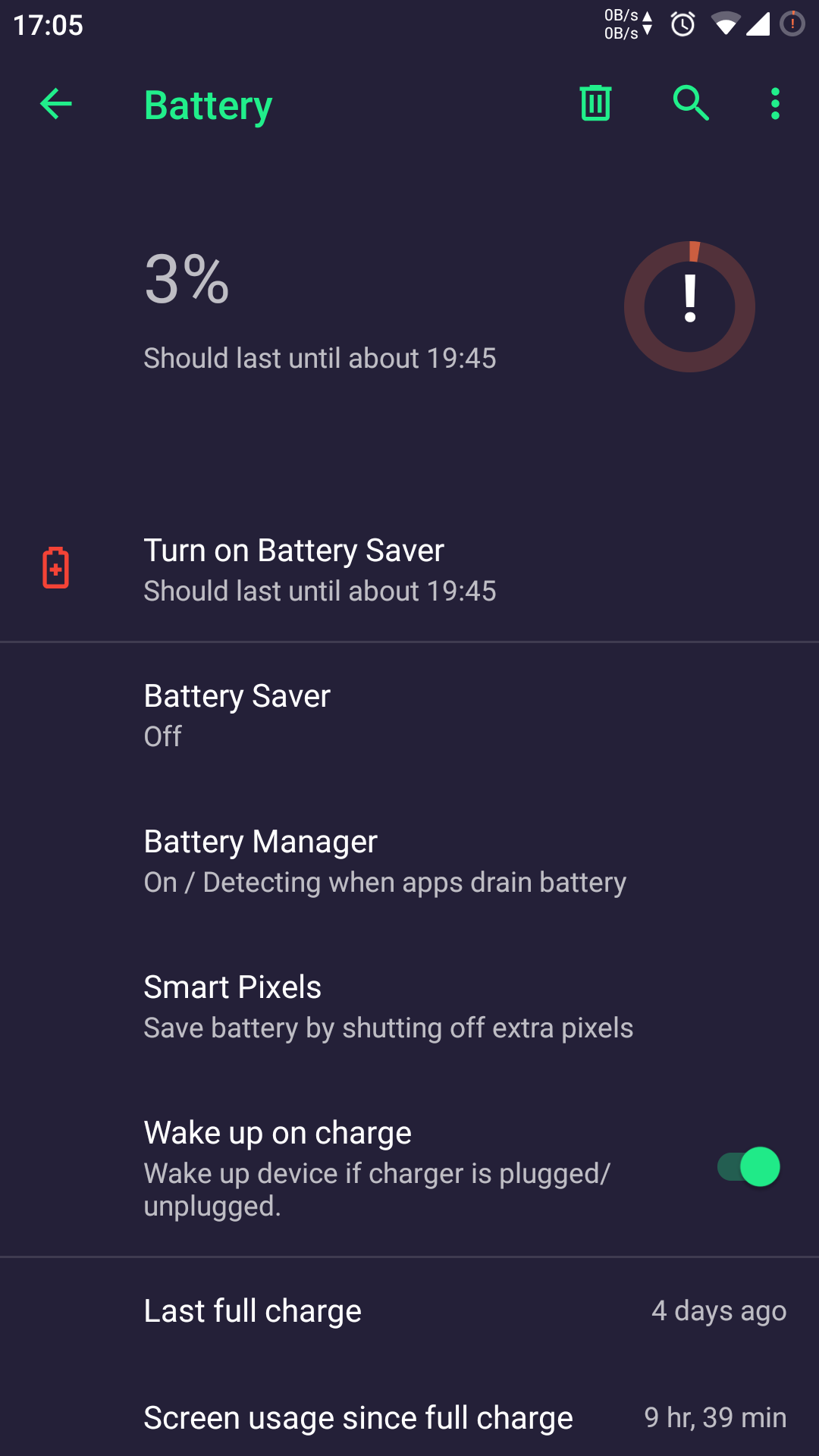
Task: Go back from Battery settings
Action: [x=55, y=104]
